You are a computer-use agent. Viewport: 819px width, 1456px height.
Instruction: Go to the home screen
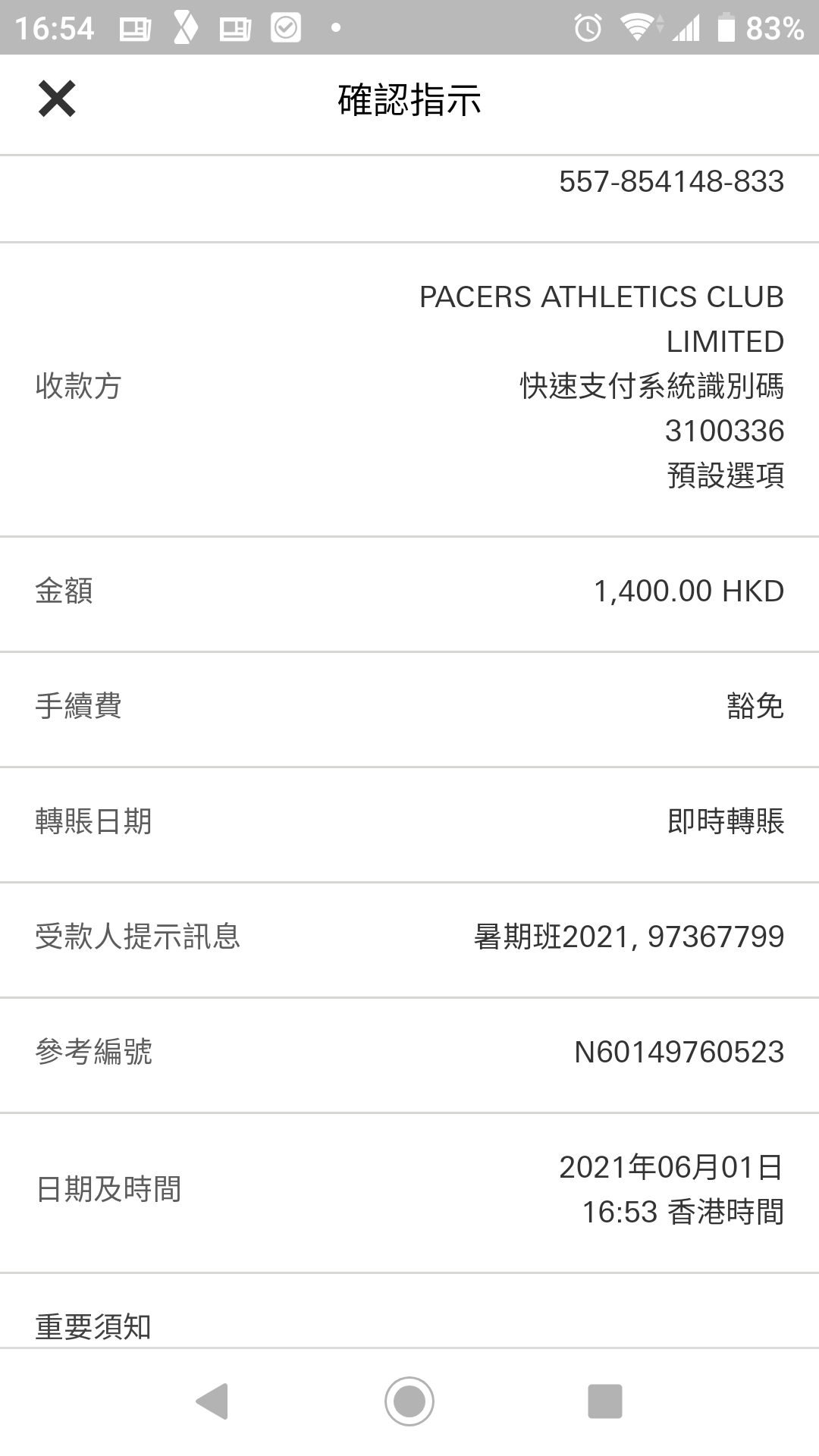pos(409,1401)
